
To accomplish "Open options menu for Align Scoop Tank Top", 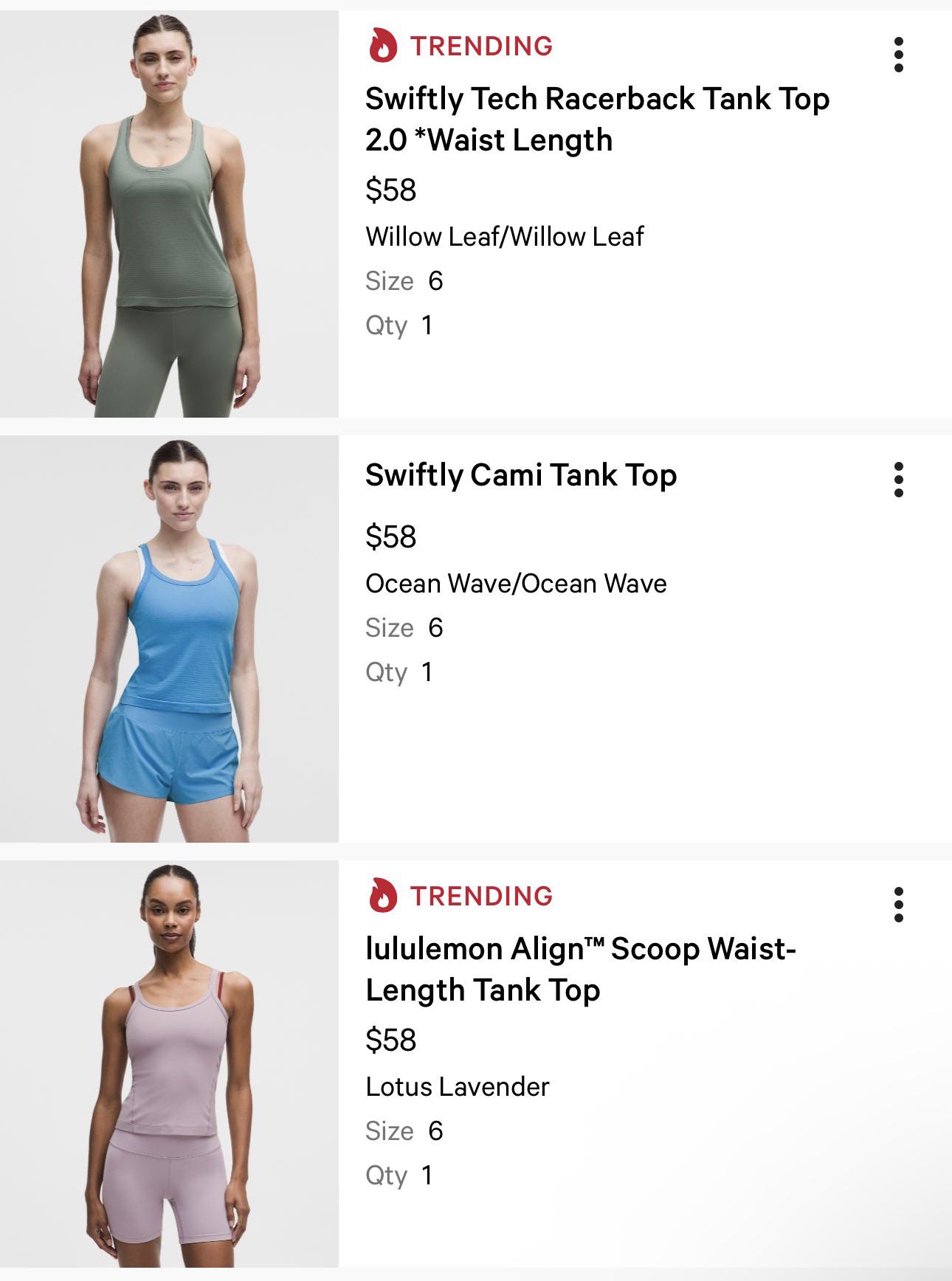I will click(x=898, y=905).
